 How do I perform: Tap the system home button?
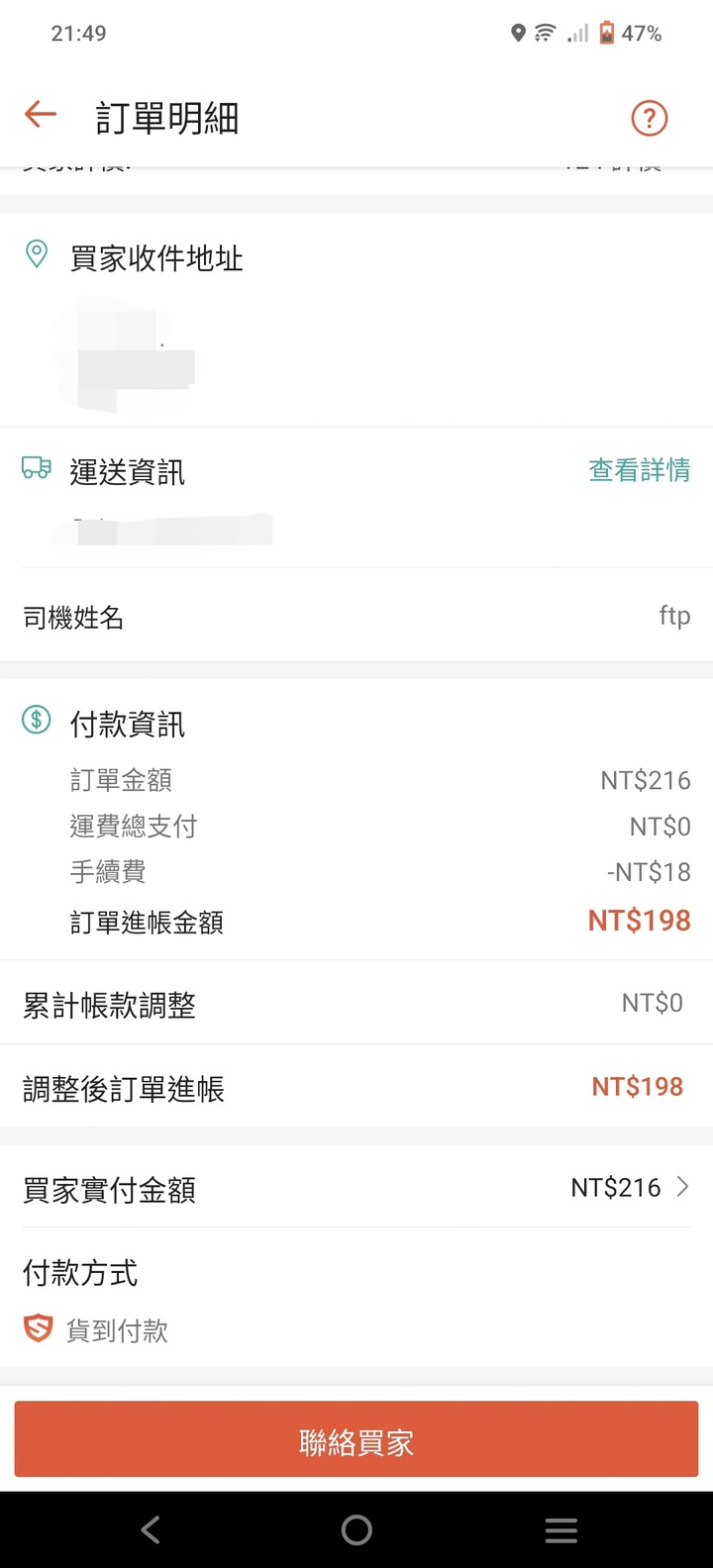click(356, 1530)
